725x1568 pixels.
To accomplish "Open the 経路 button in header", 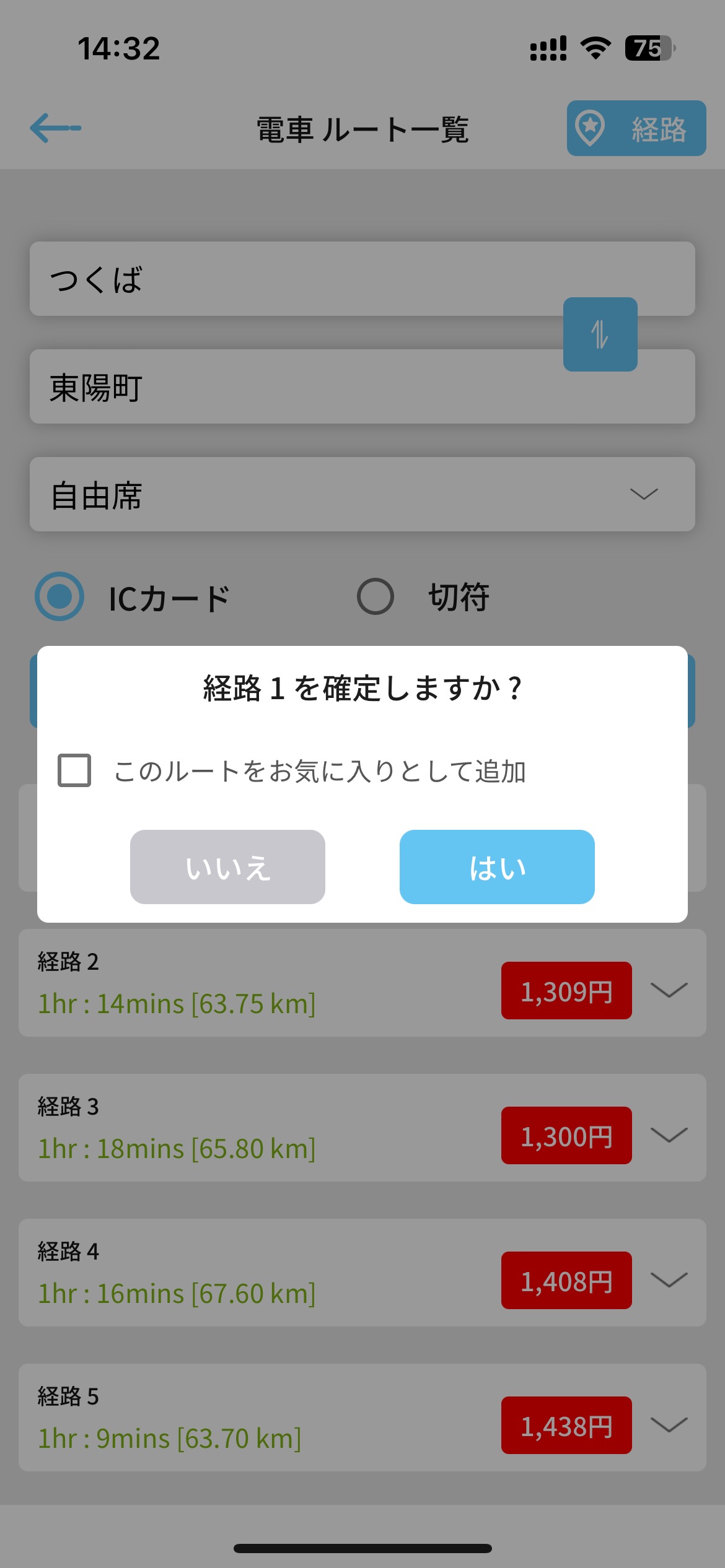I will pos(636,128).
